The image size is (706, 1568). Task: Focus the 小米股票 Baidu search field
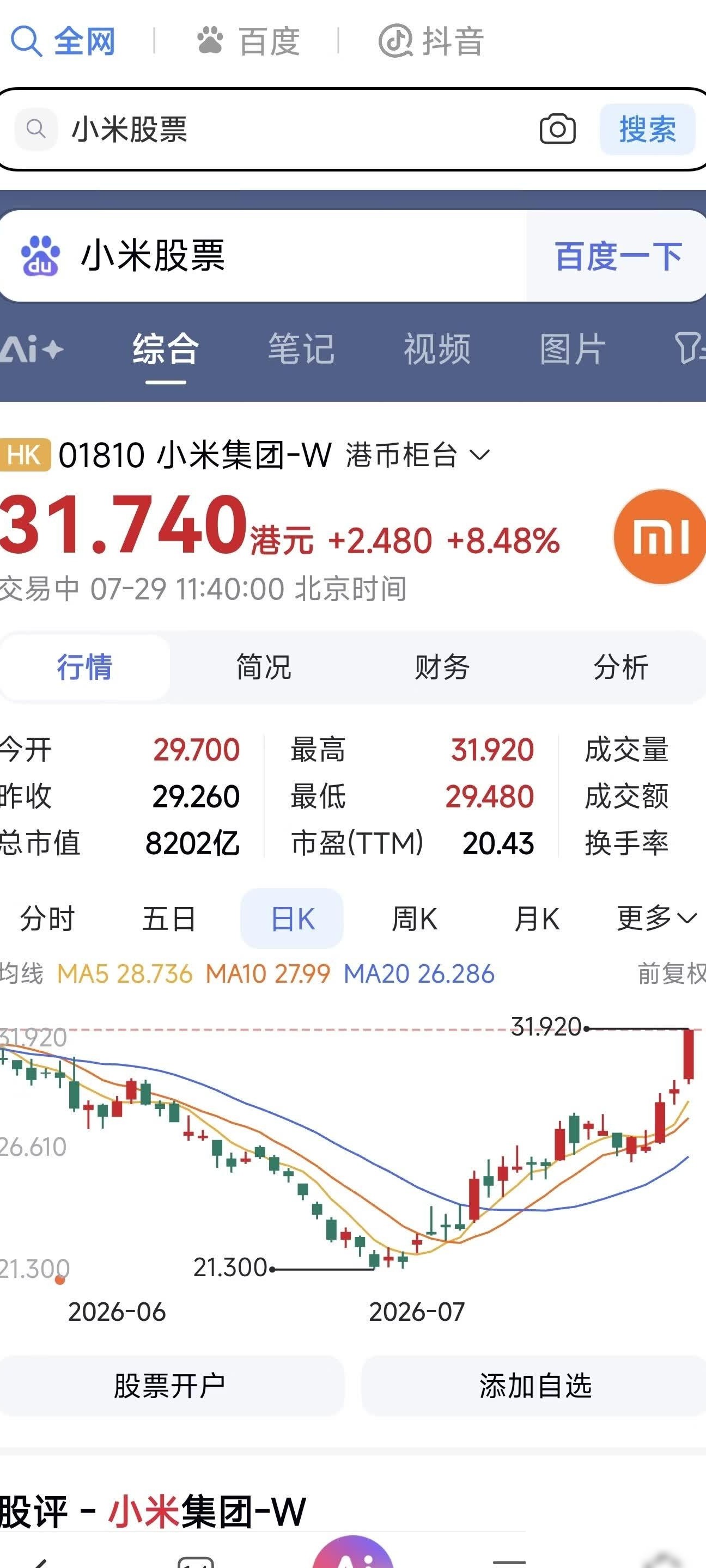(263, 256)
